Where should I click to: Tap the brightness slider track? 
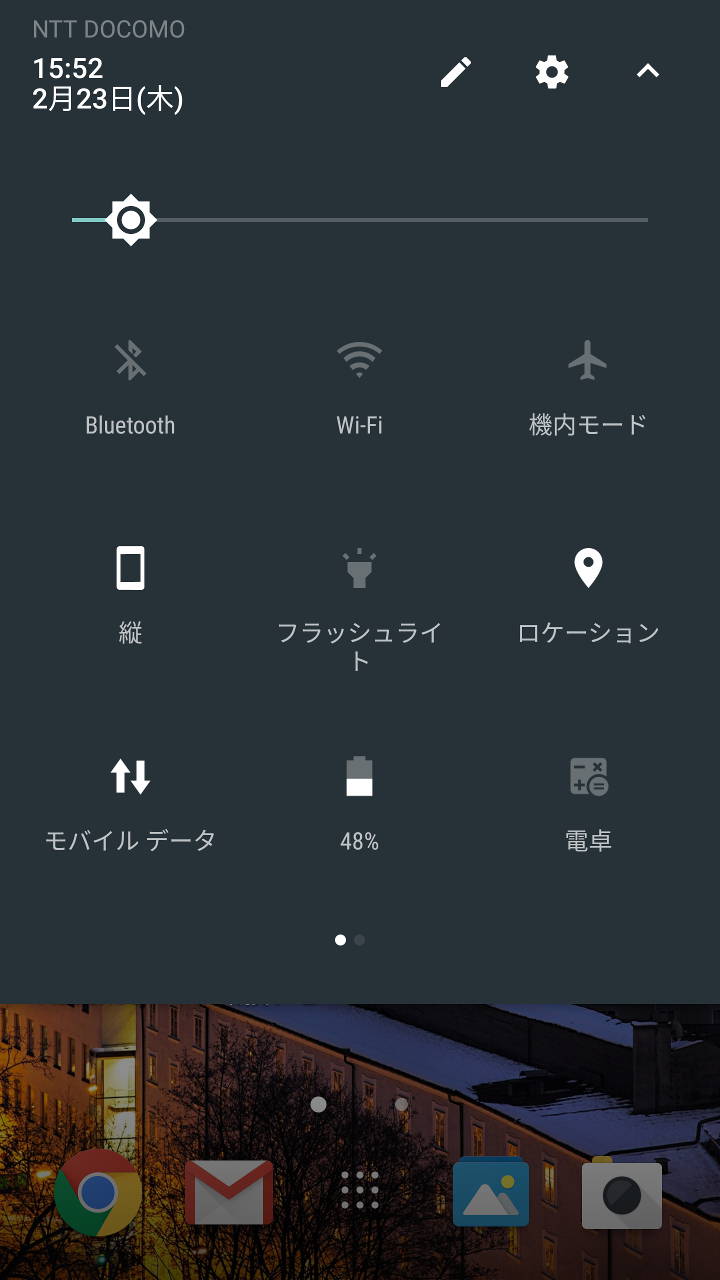(x=400, y=220)
